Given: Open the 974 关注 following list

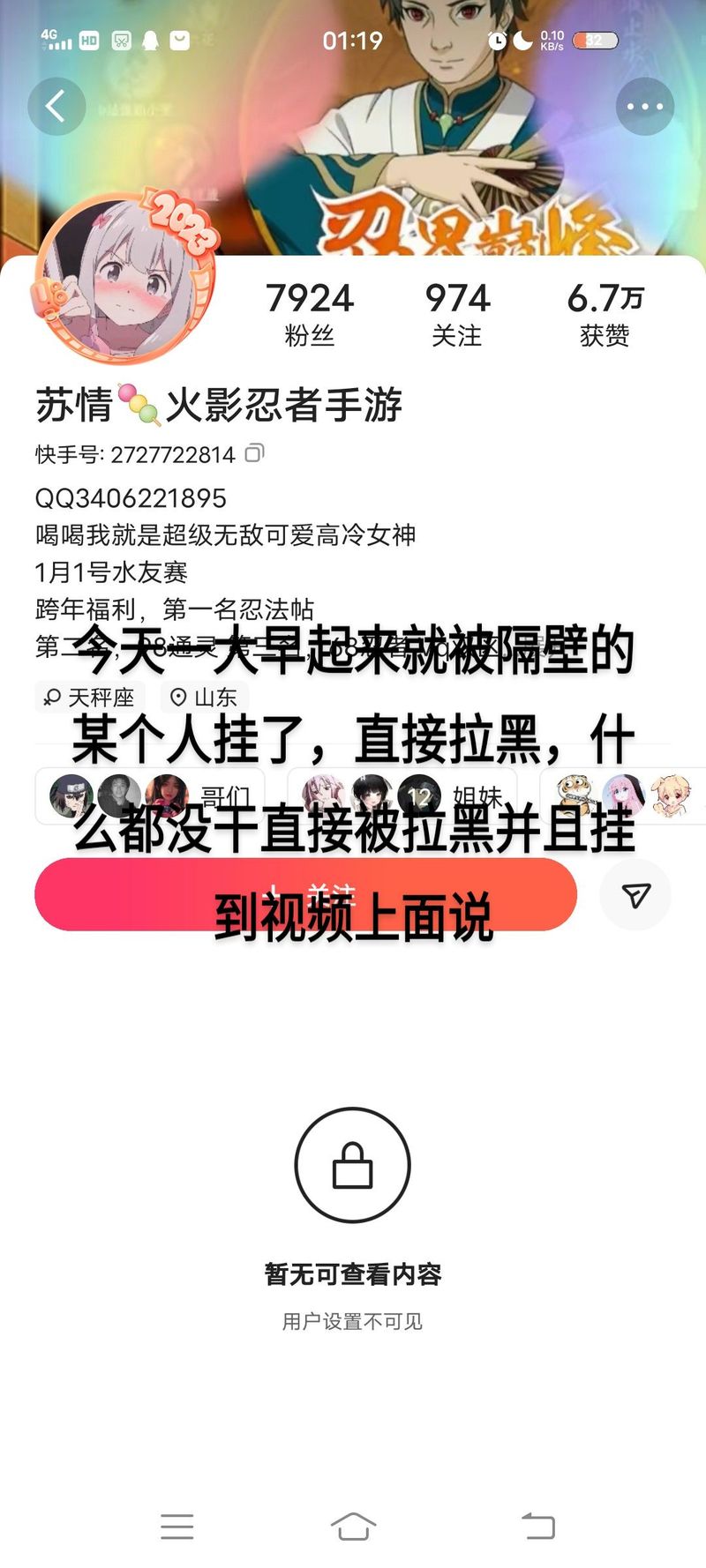Looking at the screenshot, I should point(457,314).
